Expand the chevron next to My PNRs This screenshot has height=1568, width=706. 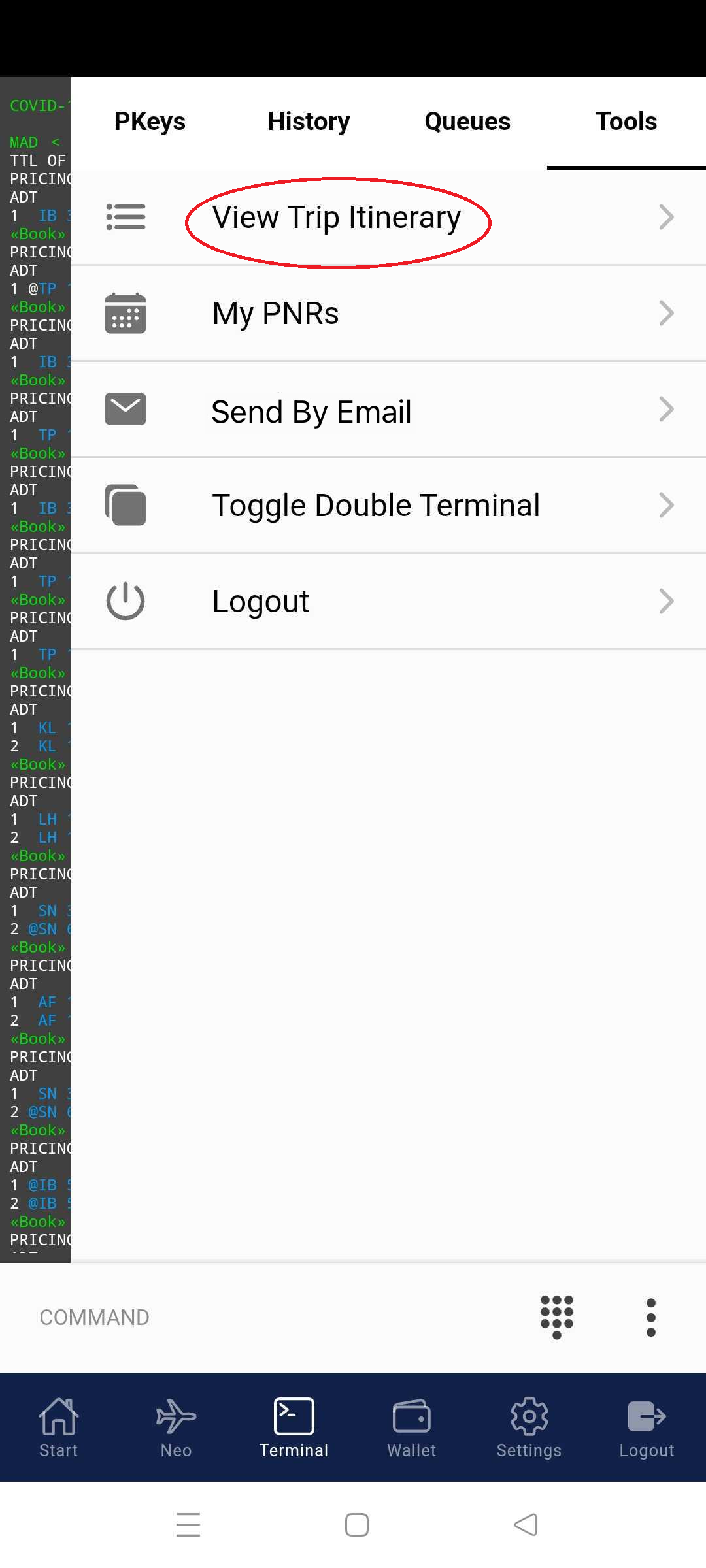[667, 314]
